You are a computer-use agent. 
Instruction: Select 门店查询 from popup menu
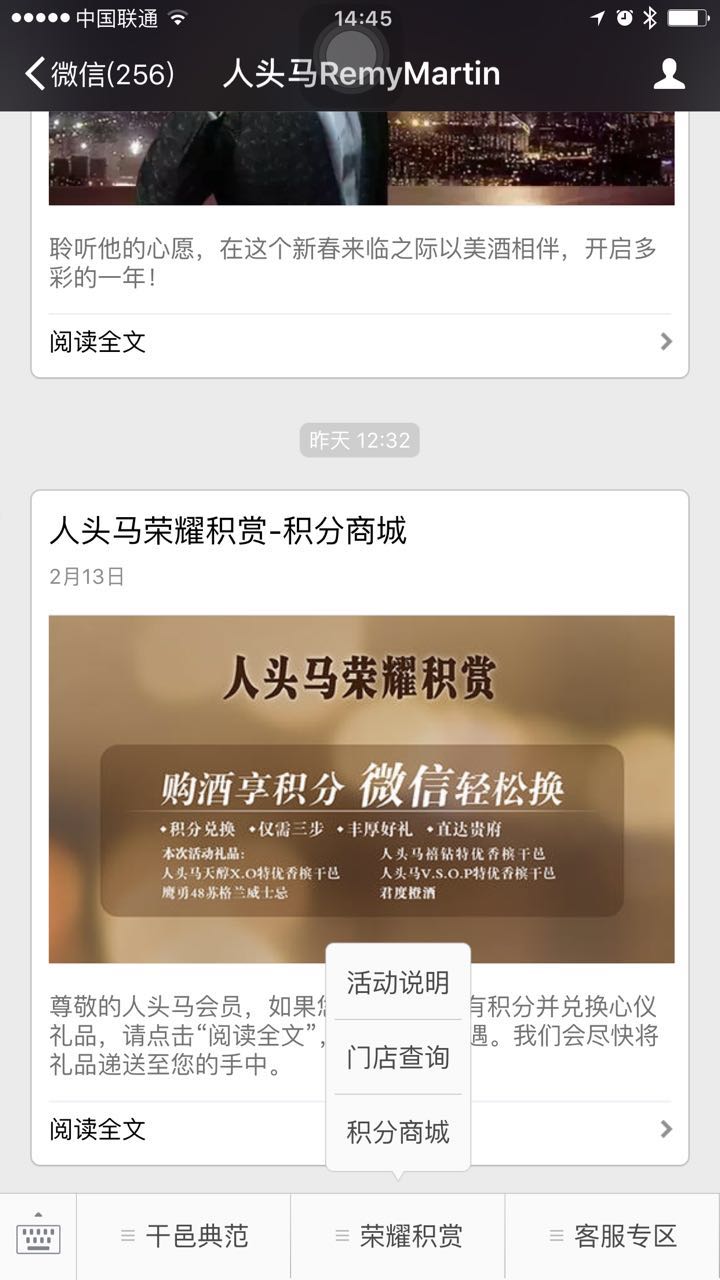point(398,1057)
